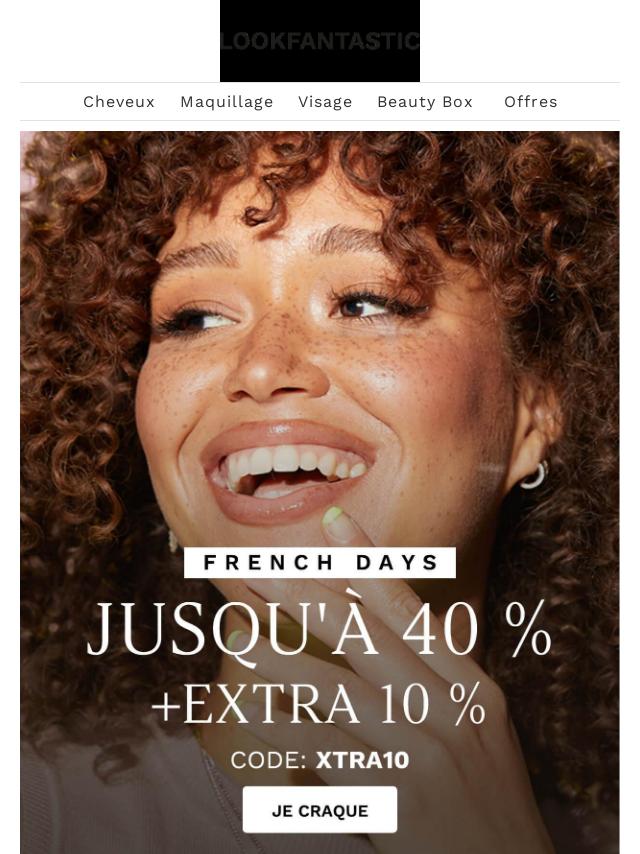Open the Beauty Box link
Screen dimensions: 640x854
click(x=425, y=102)
